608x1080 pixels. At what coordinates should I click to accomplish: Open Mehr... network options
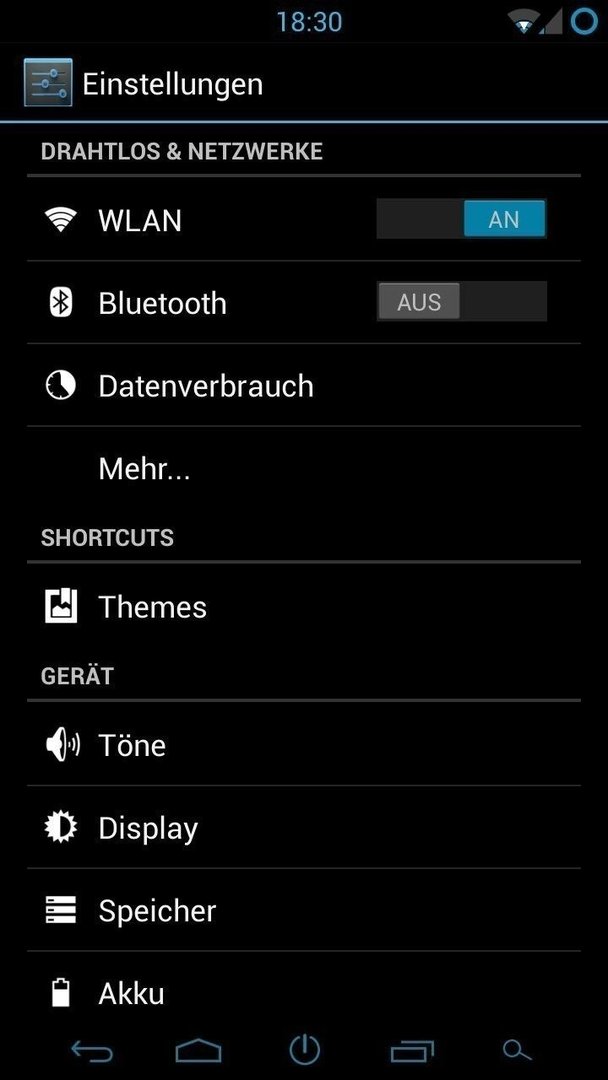[304, 468]
